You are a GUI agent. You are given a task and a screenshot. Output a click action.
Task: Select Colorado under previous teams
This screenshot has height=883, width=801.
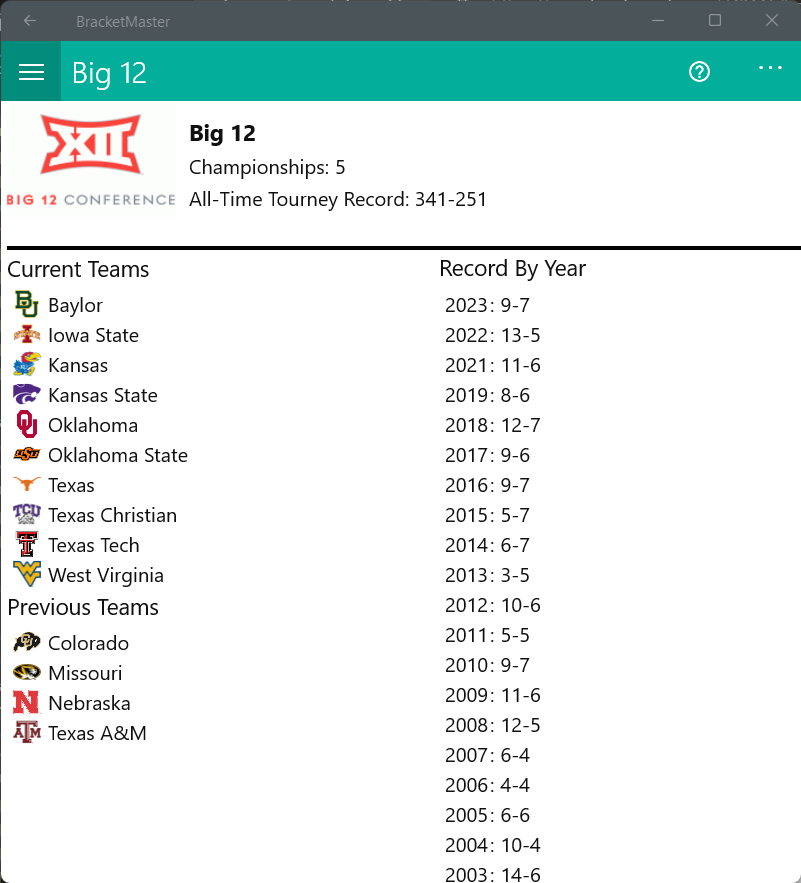72,643
